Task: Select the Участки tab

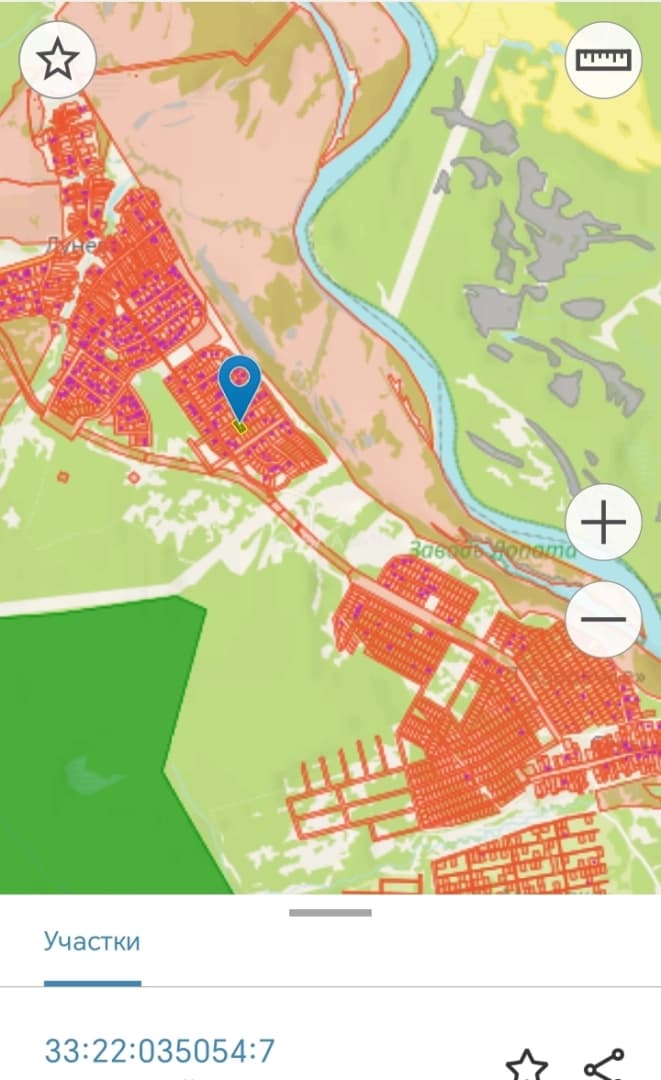Action: coord(92,941)
